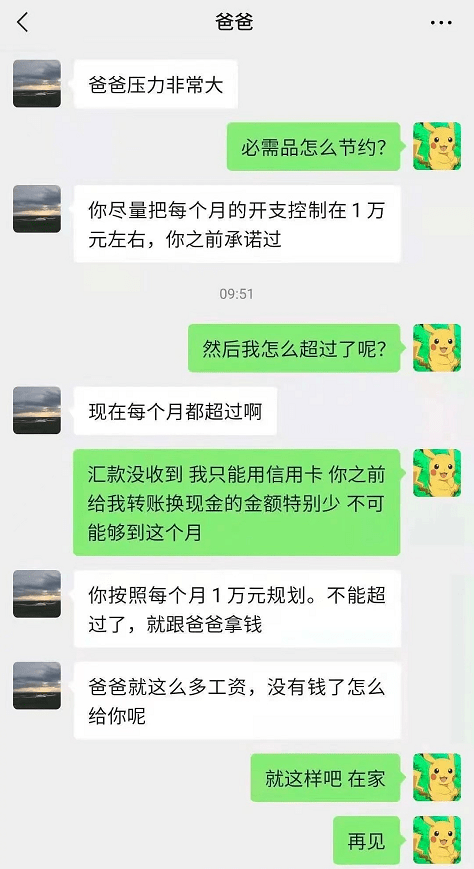This screenshot has height=869, width=474.
Task: Go back using the top-left arrow
Action: [x=22, y=23]
